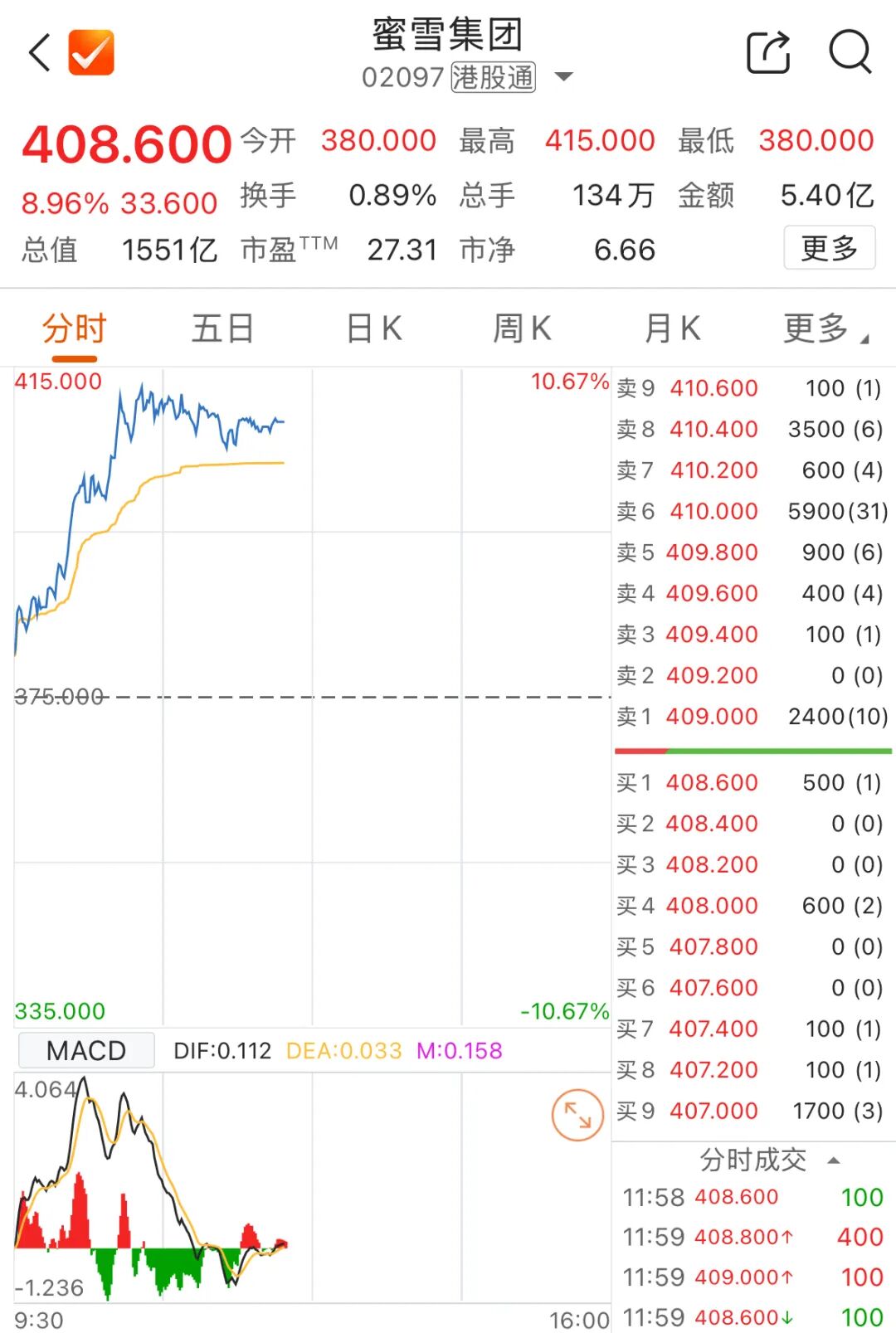The height and width of the screenshot is (1333, 896).
Task: Expand the dropdown next to 港股通
Action: 564,77
